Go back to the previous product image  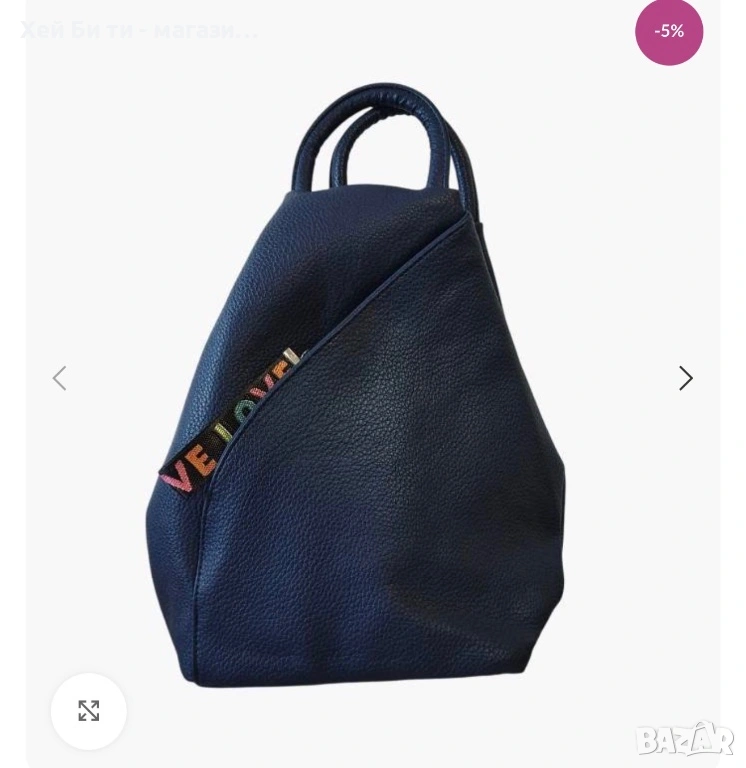(x=60, y=378)
